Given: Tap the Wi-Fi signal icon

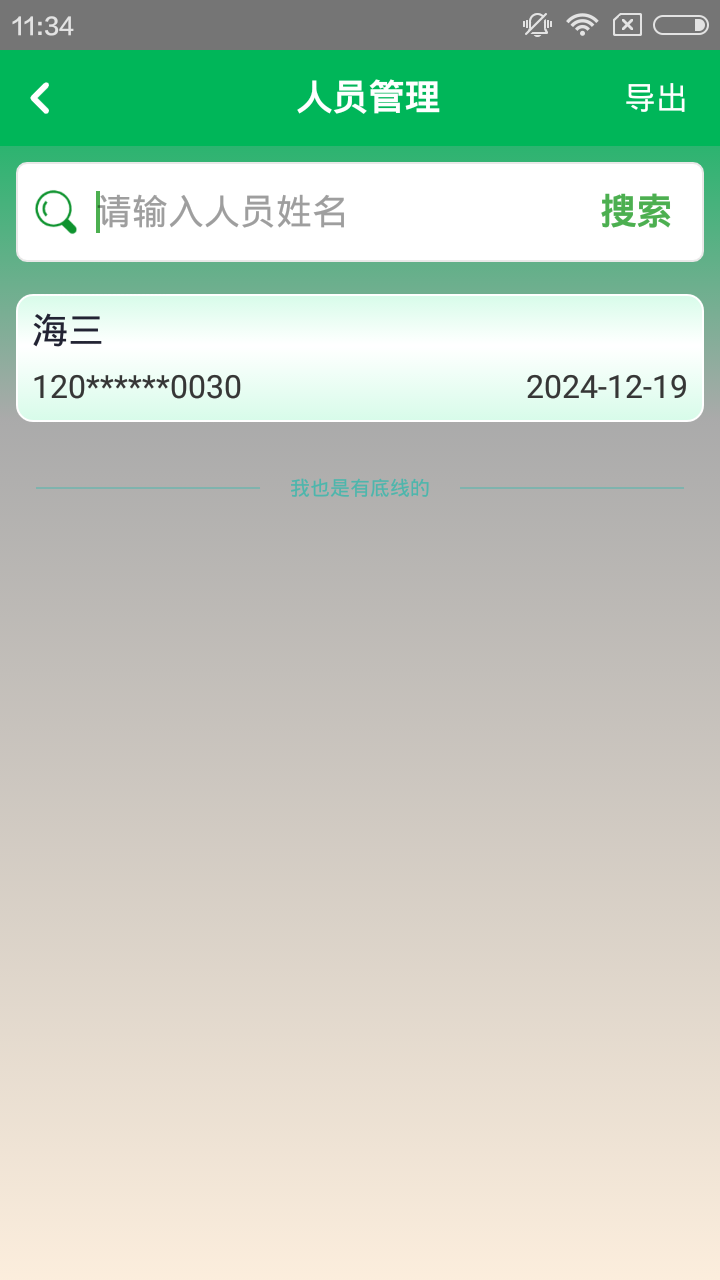Looking at the screenshot, I should click(583, 25).
